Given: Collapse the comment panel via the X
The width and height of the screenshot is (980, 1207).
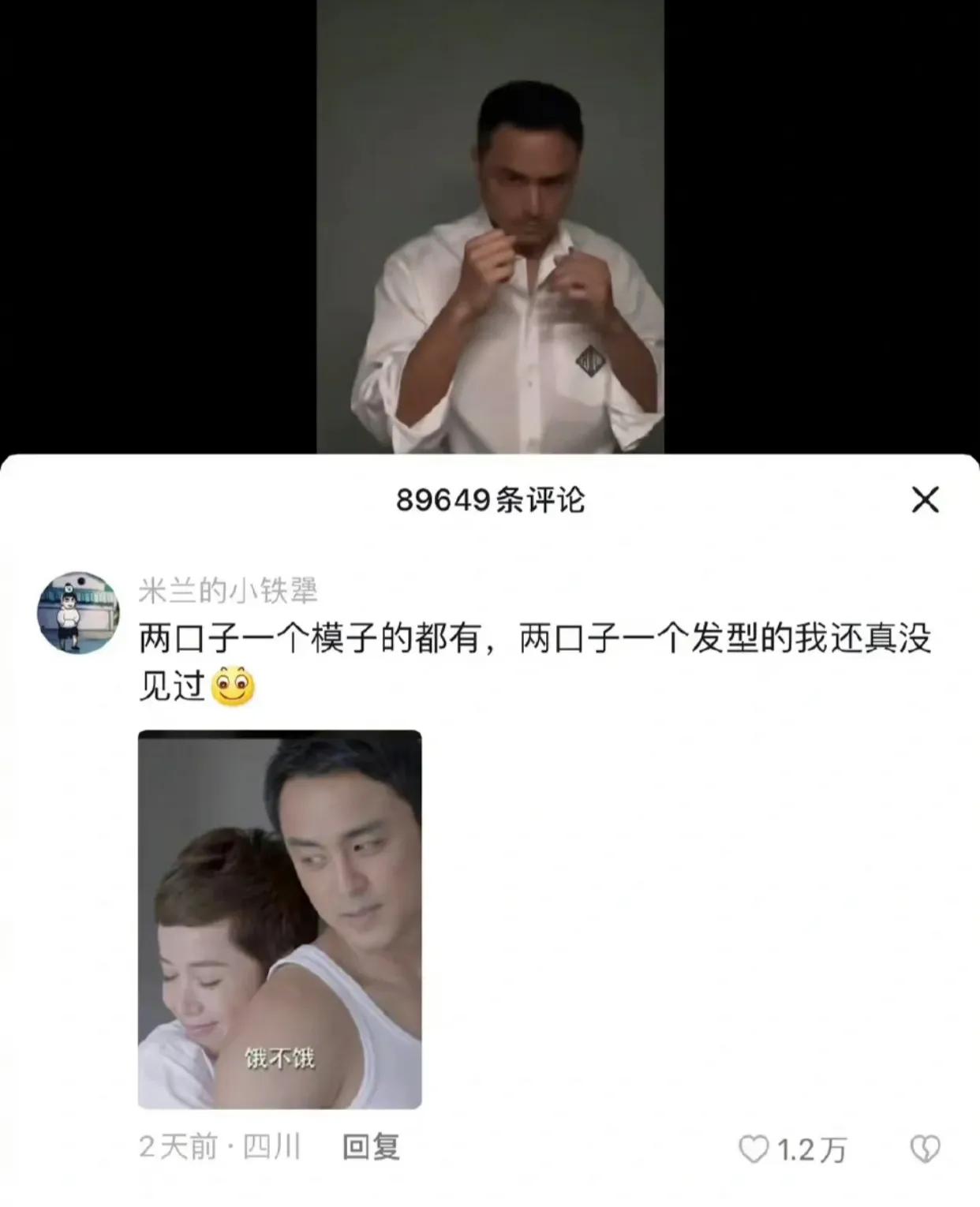Looking at the screenshot, I should click(928, 499).
